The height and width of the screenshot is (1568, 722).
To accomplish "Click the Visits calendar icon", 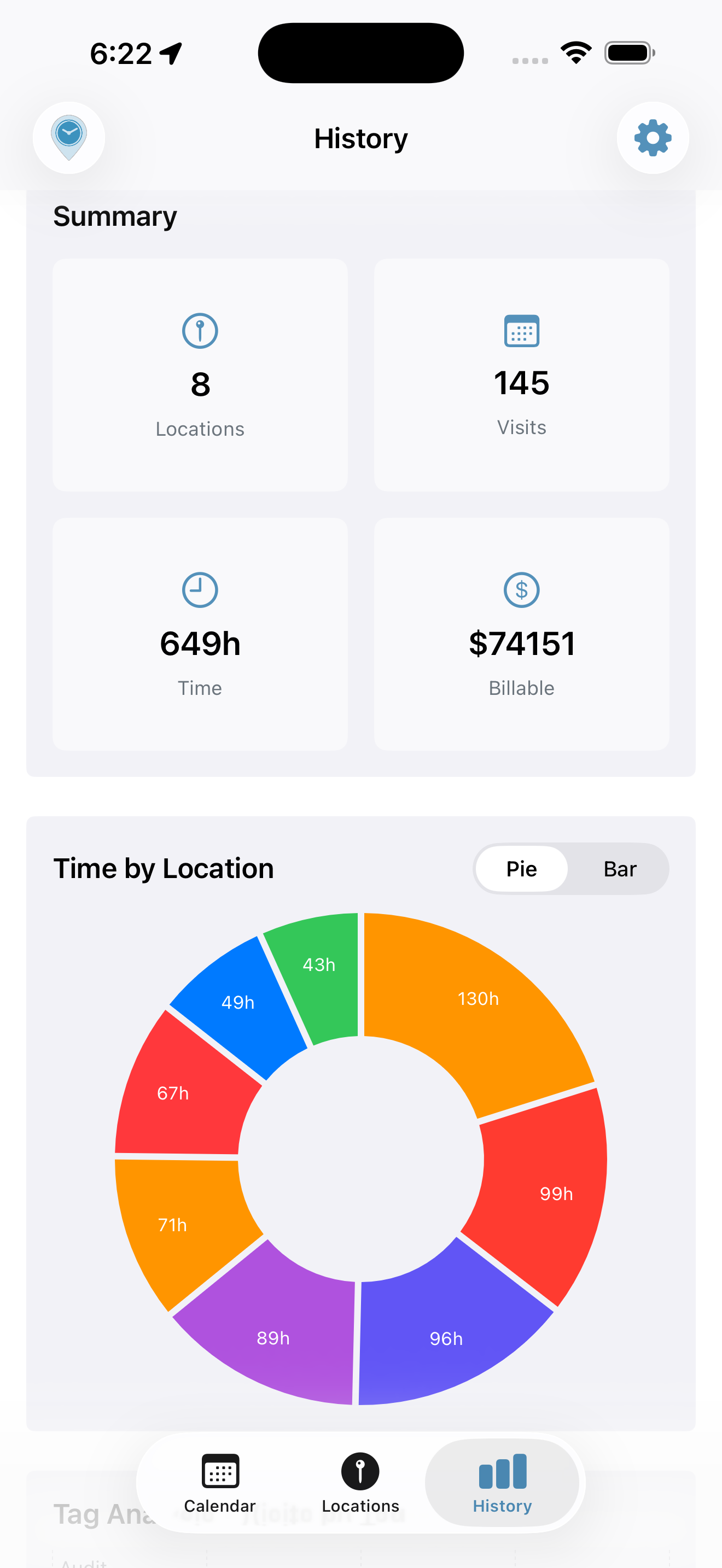I will coord(522,331).
